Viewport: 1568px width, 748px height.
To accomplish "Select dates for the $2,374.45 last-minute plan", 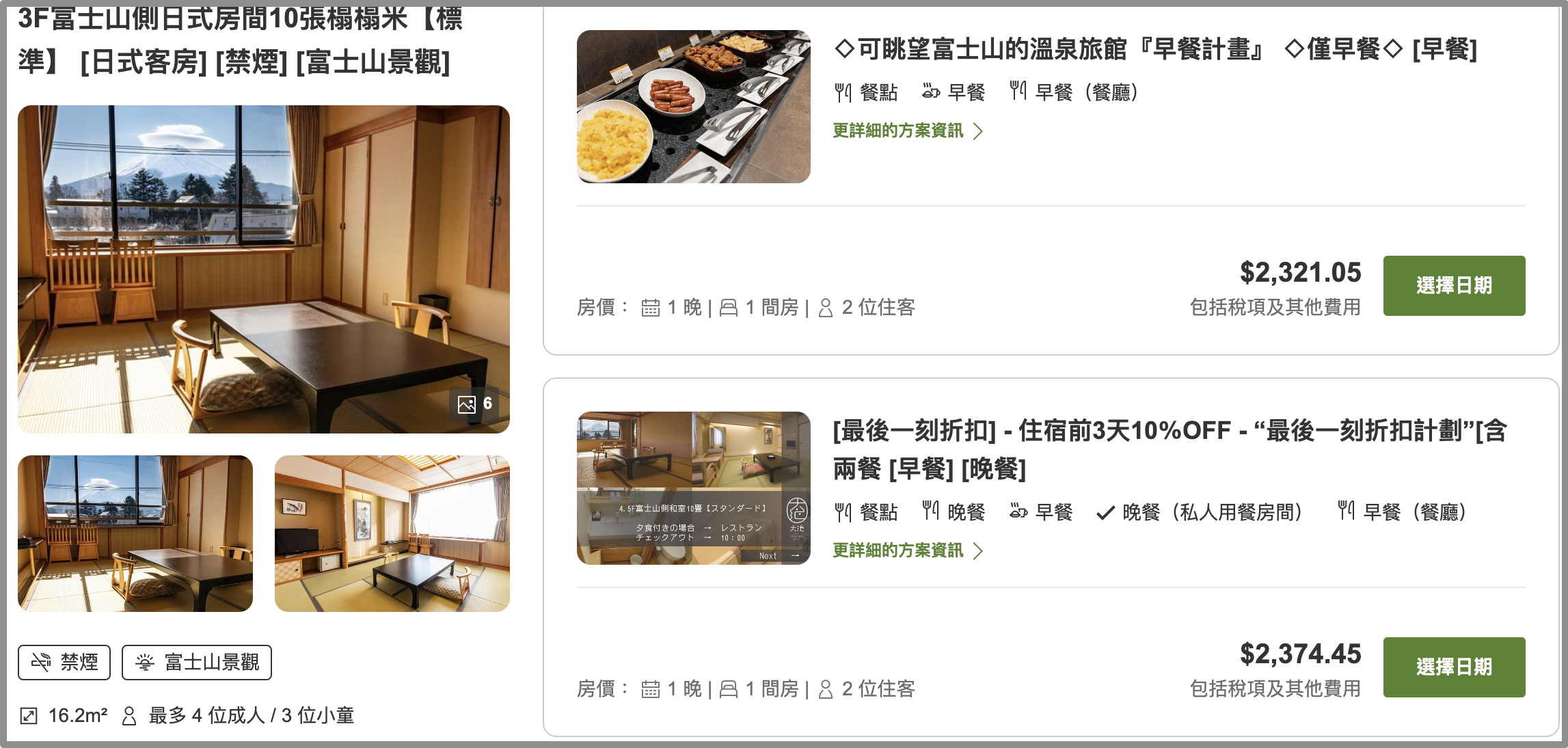I will point(1453,667).
